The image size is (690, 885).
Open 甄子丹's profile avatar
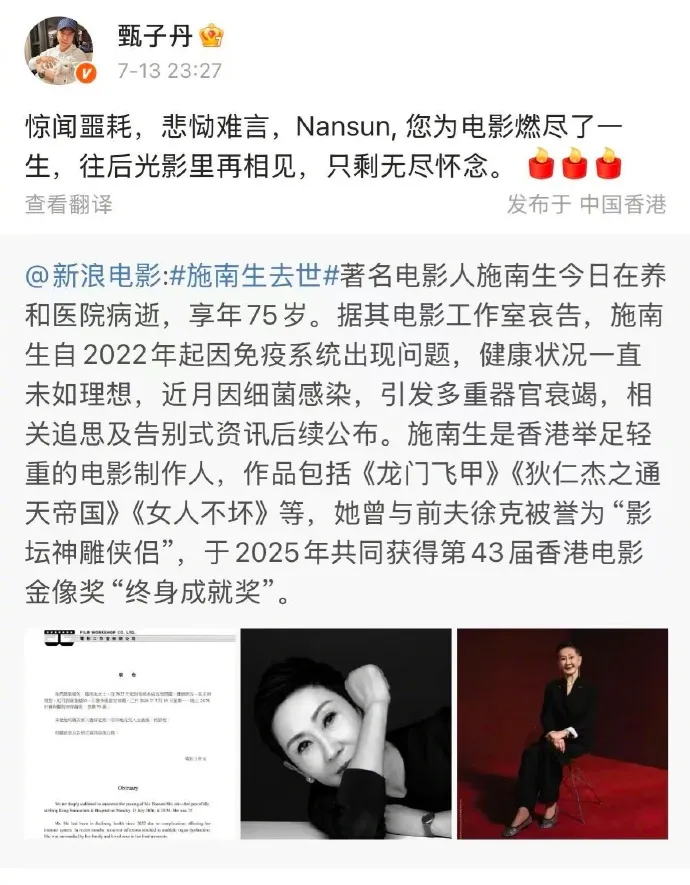(58, 50)
